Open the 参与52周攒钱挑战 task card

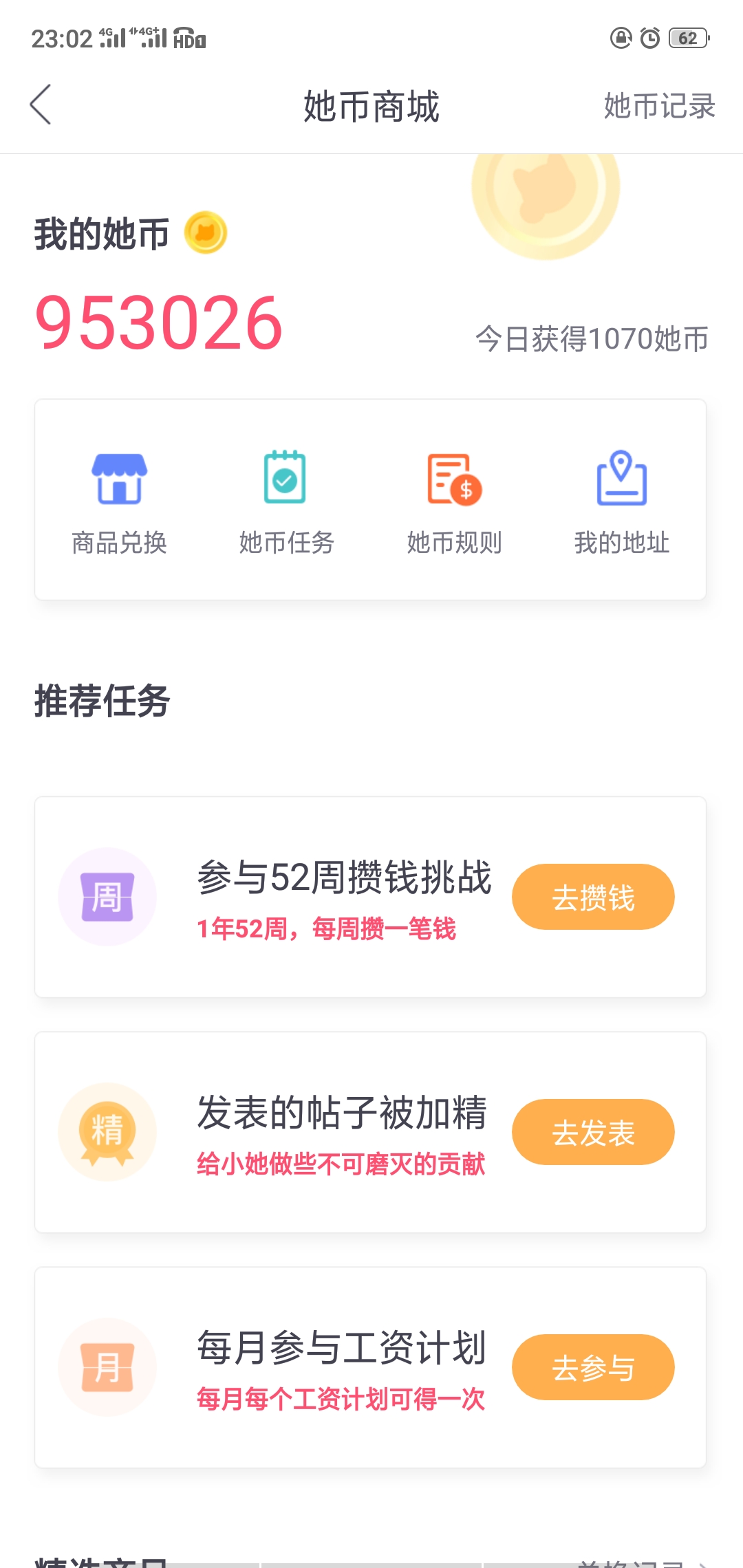[x=370, y=897]
